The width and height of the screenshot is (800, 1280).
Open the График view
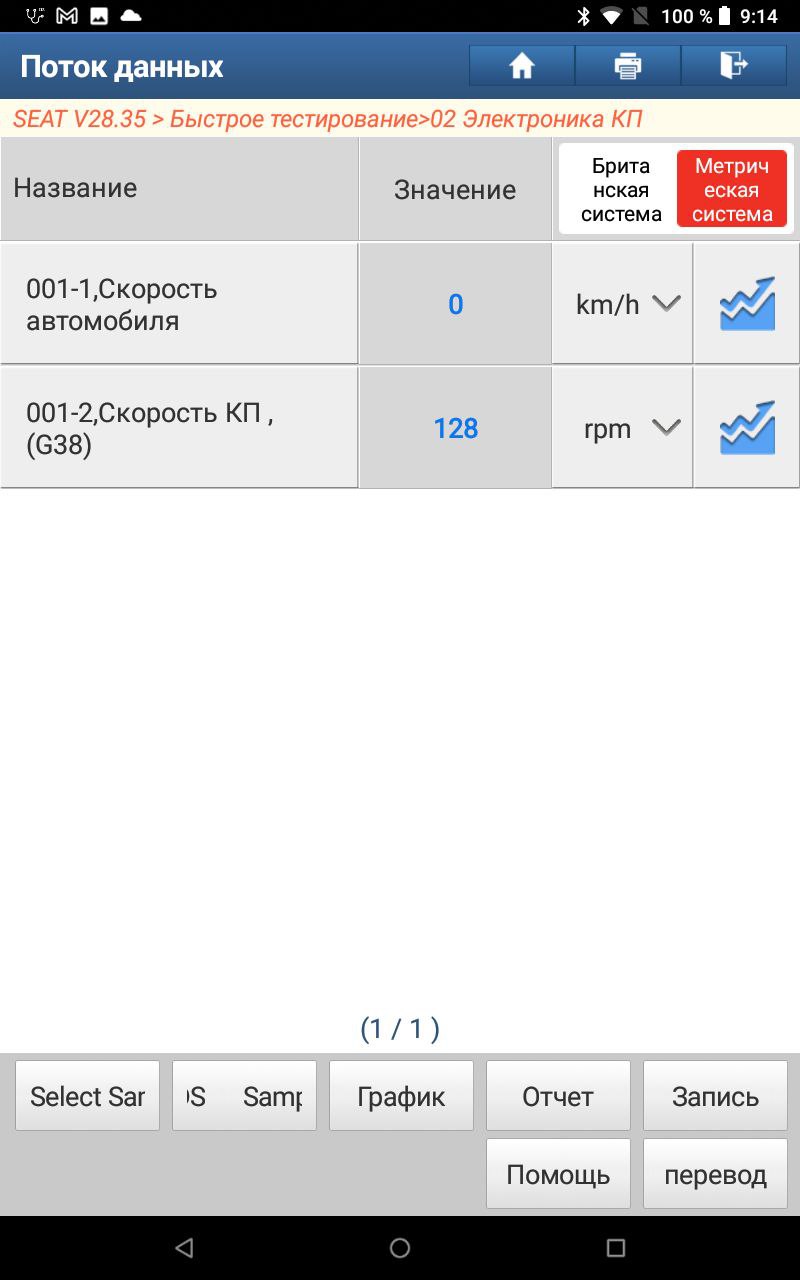[x=401, y=1096]
